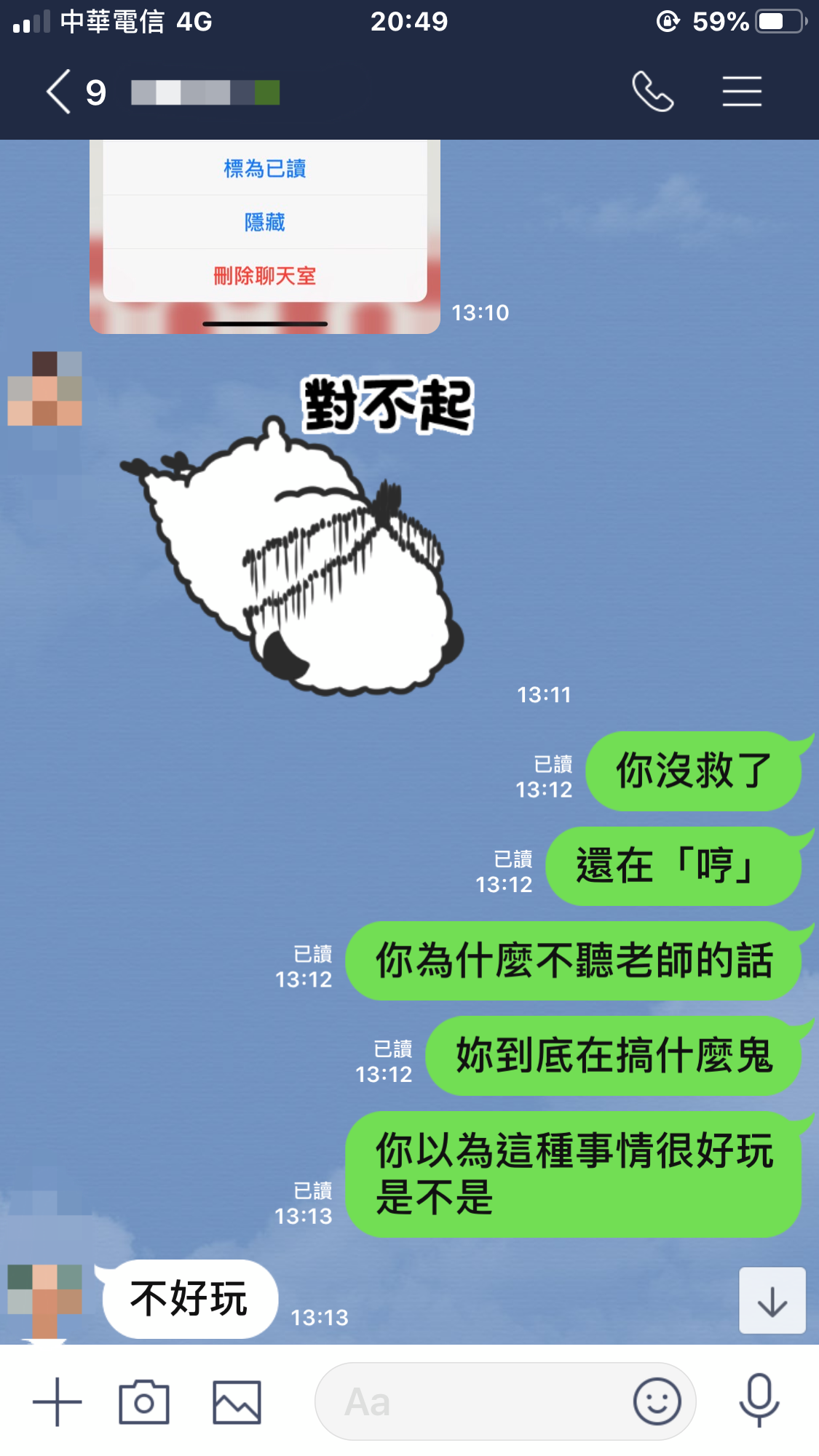Image resolution: width=819 pixels, height=1456 pixels.
Task: Record a voice message with the microphone
Action: pos(759,1401)
